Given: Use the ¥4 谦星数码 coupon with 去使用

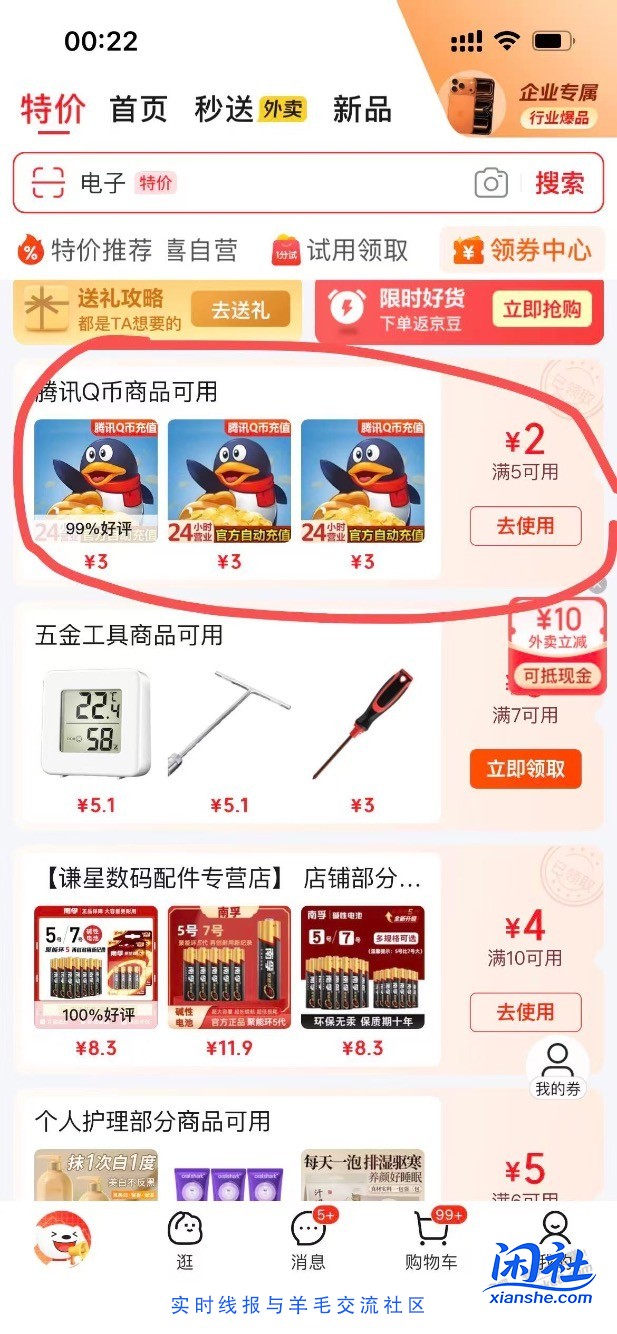Looking at the screenshot, I should 525,1012.
